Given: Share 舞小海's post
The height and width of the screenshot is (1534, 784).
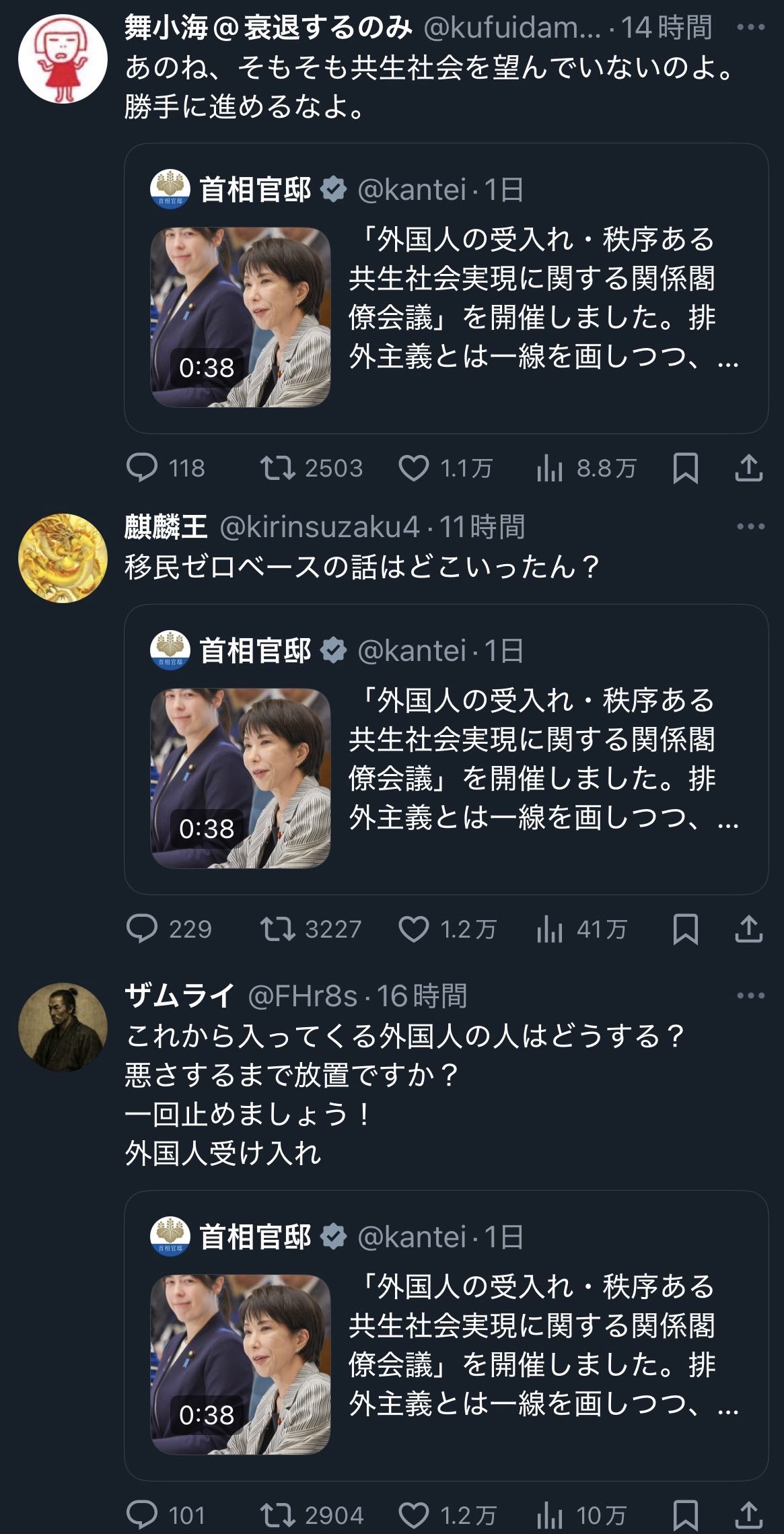Looking at the screenshot, I should [748, 468].
